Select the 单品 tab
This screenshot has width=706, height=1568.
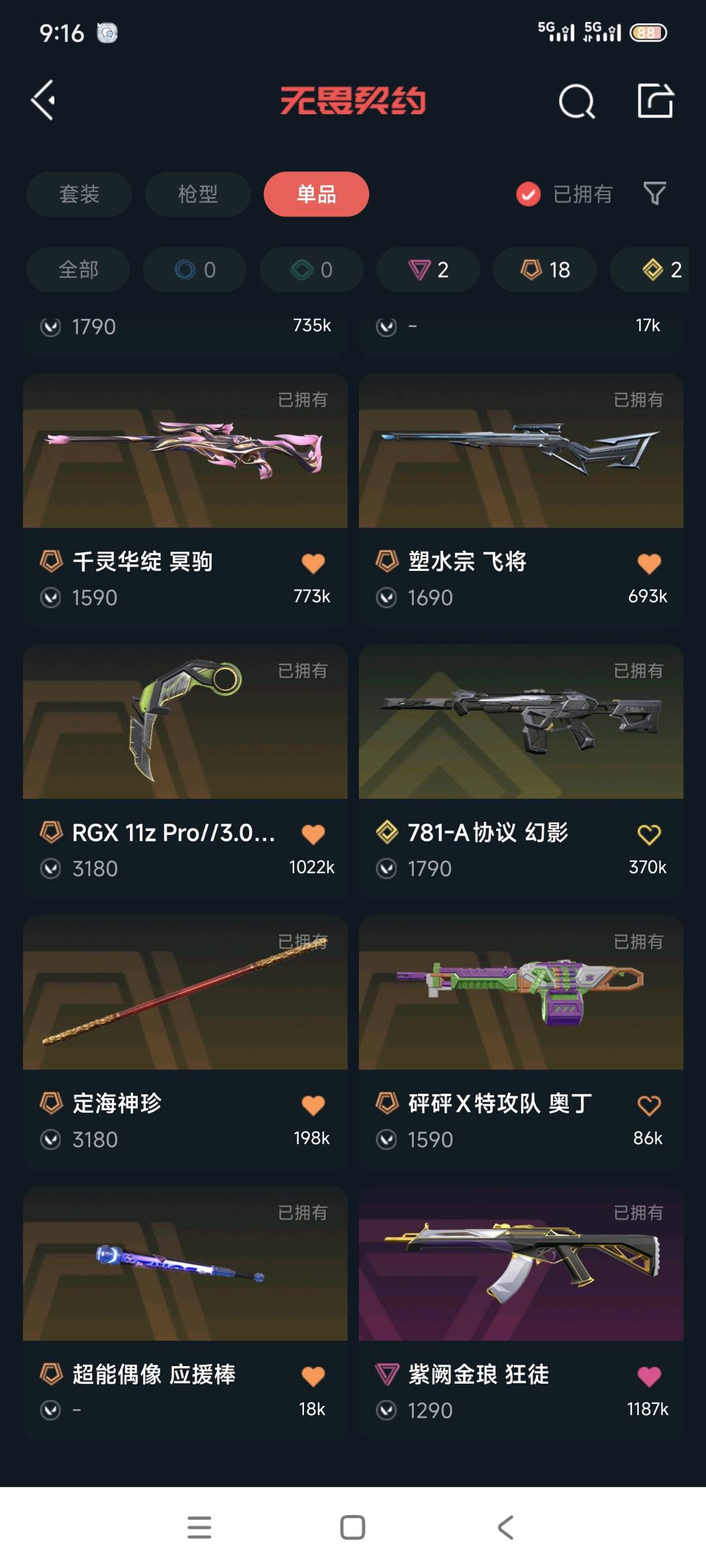316,194
